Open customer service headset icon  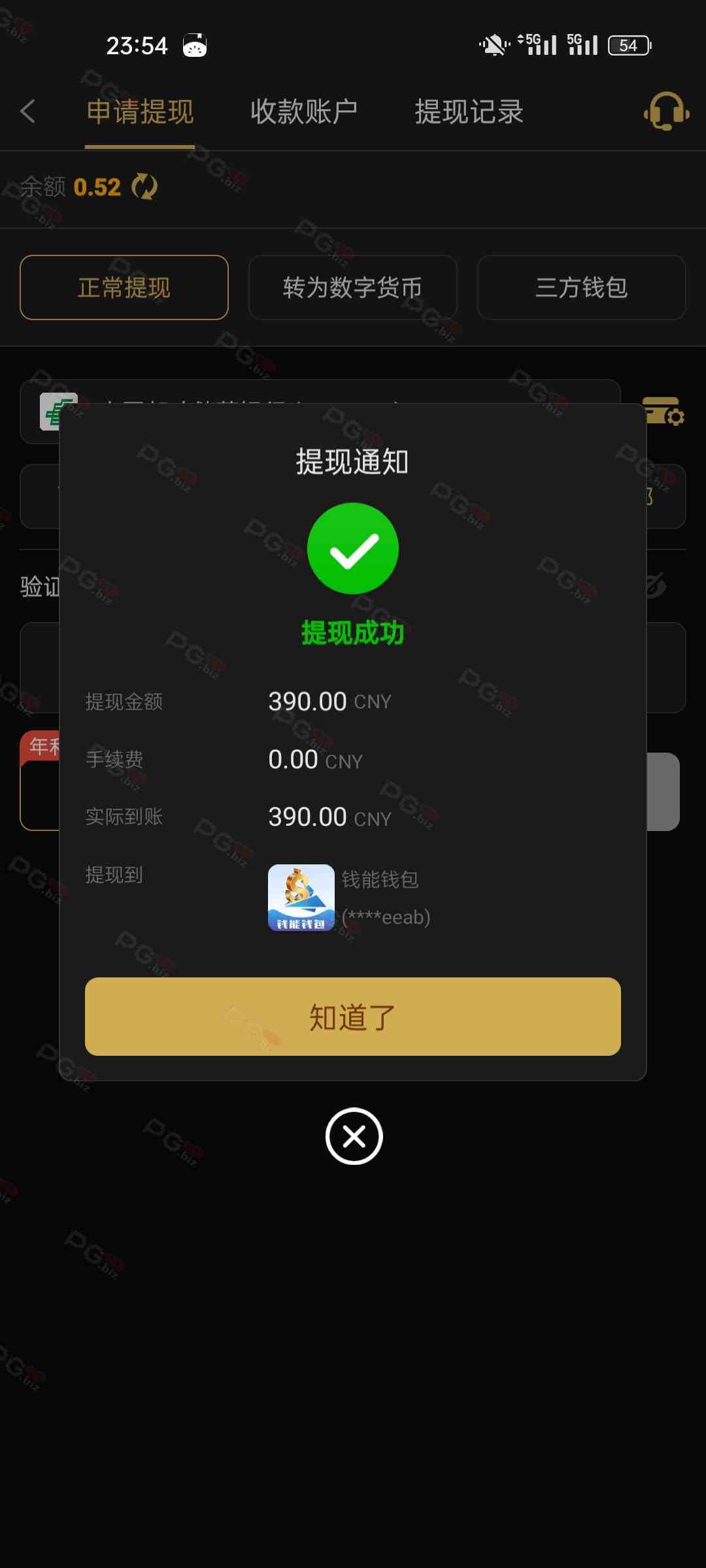666,112
